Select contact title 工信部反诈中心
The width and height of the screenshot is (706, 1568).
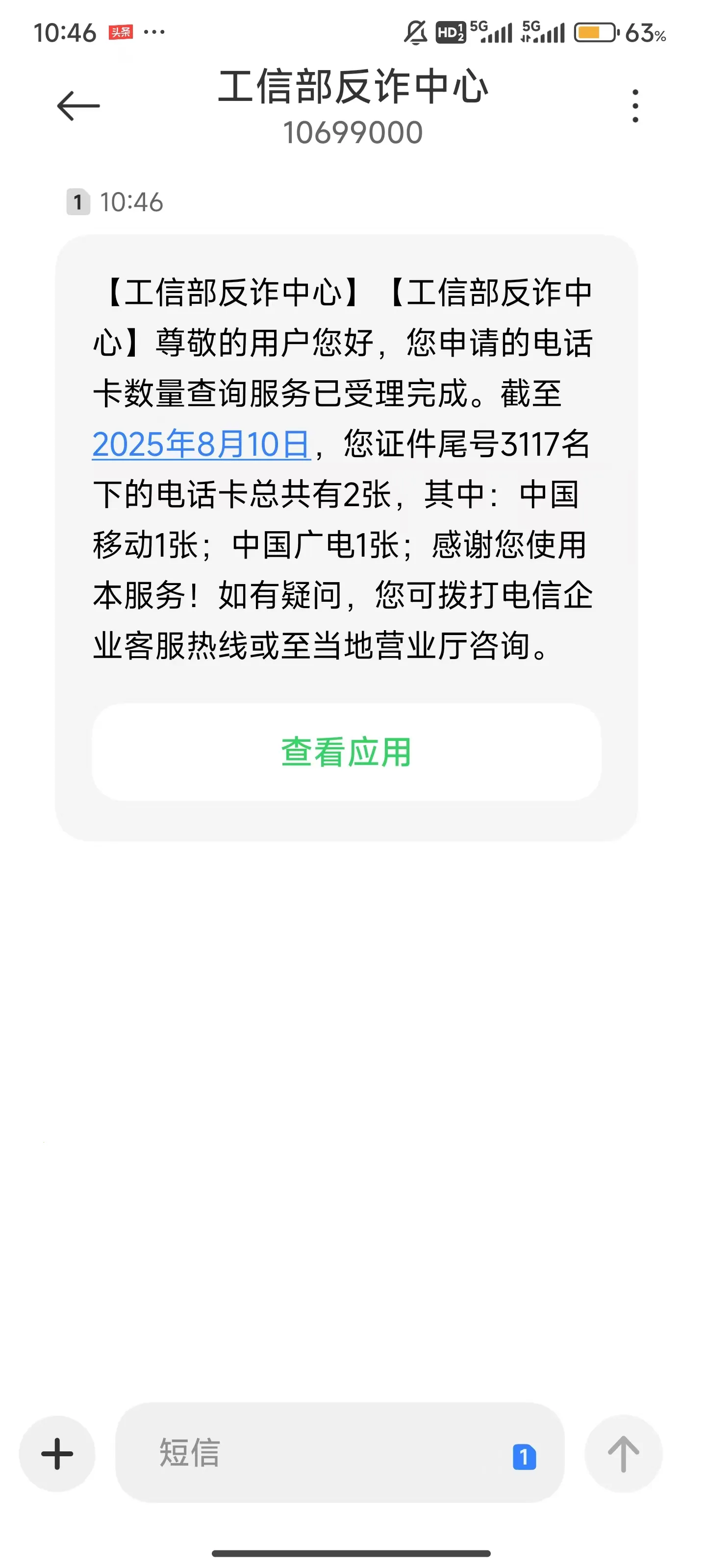point(353,88)
